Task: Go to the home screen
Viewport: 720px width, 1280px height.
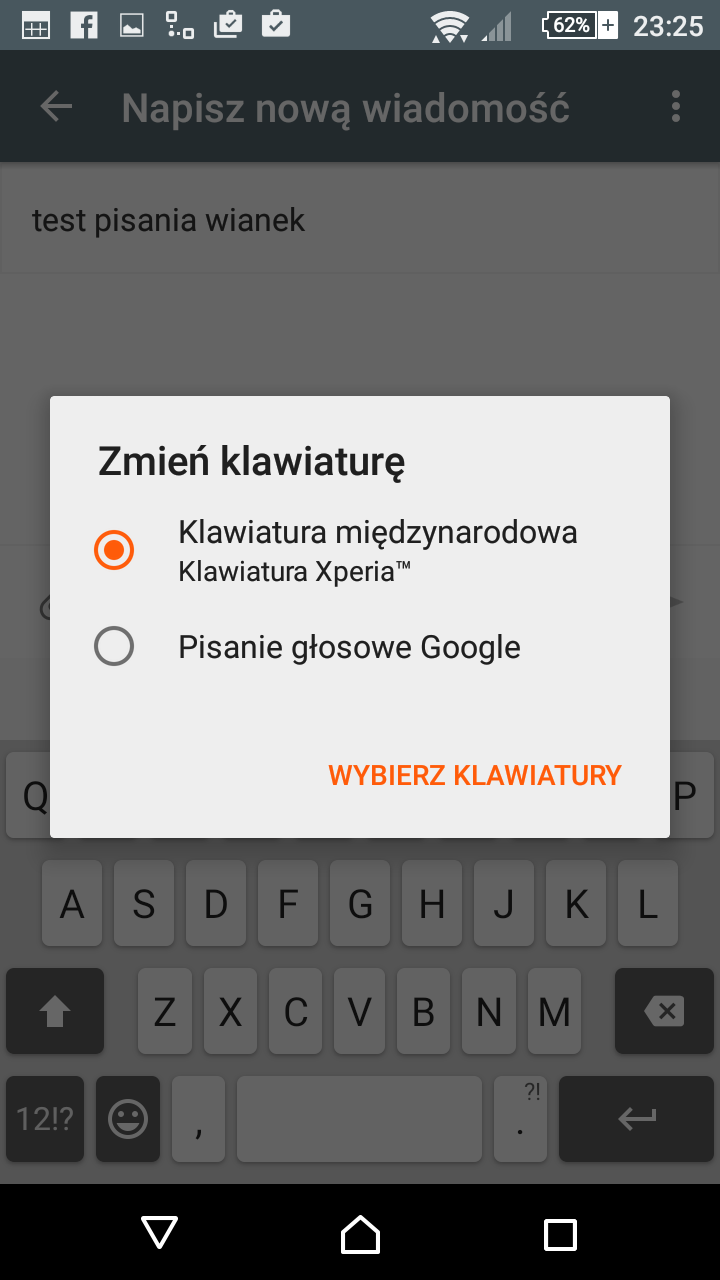Action: point(360,1233)
